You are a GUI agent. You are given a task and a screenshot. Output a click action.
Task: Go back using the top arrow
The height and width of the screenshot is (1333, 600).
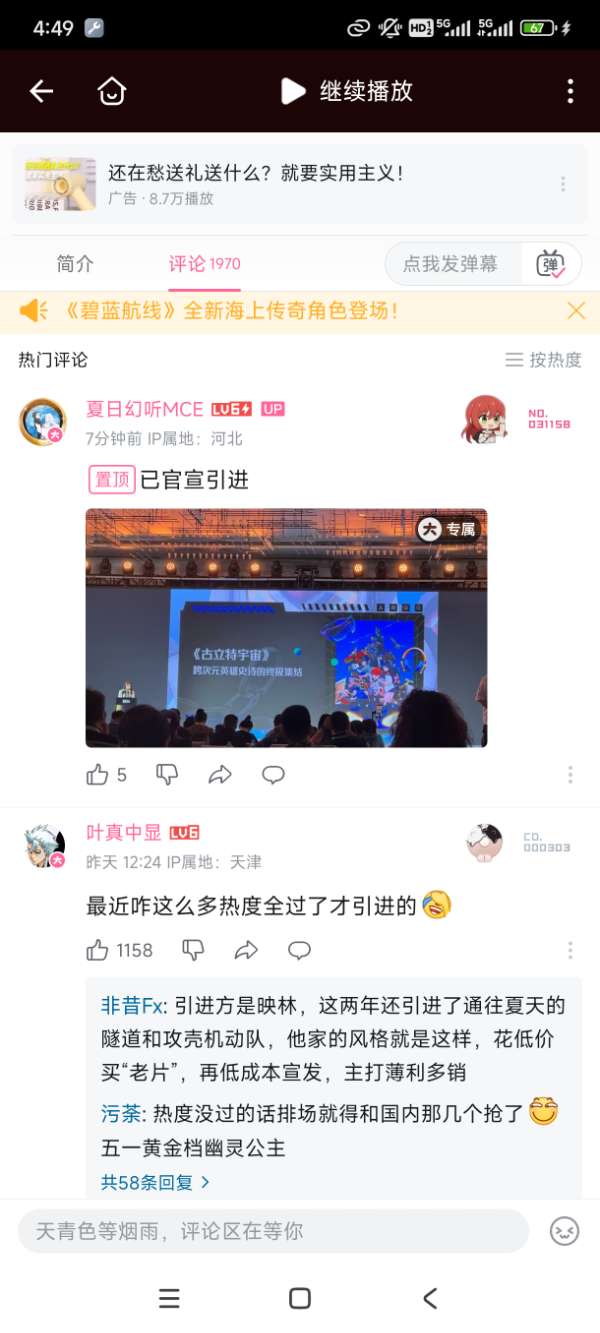(41, 91)
